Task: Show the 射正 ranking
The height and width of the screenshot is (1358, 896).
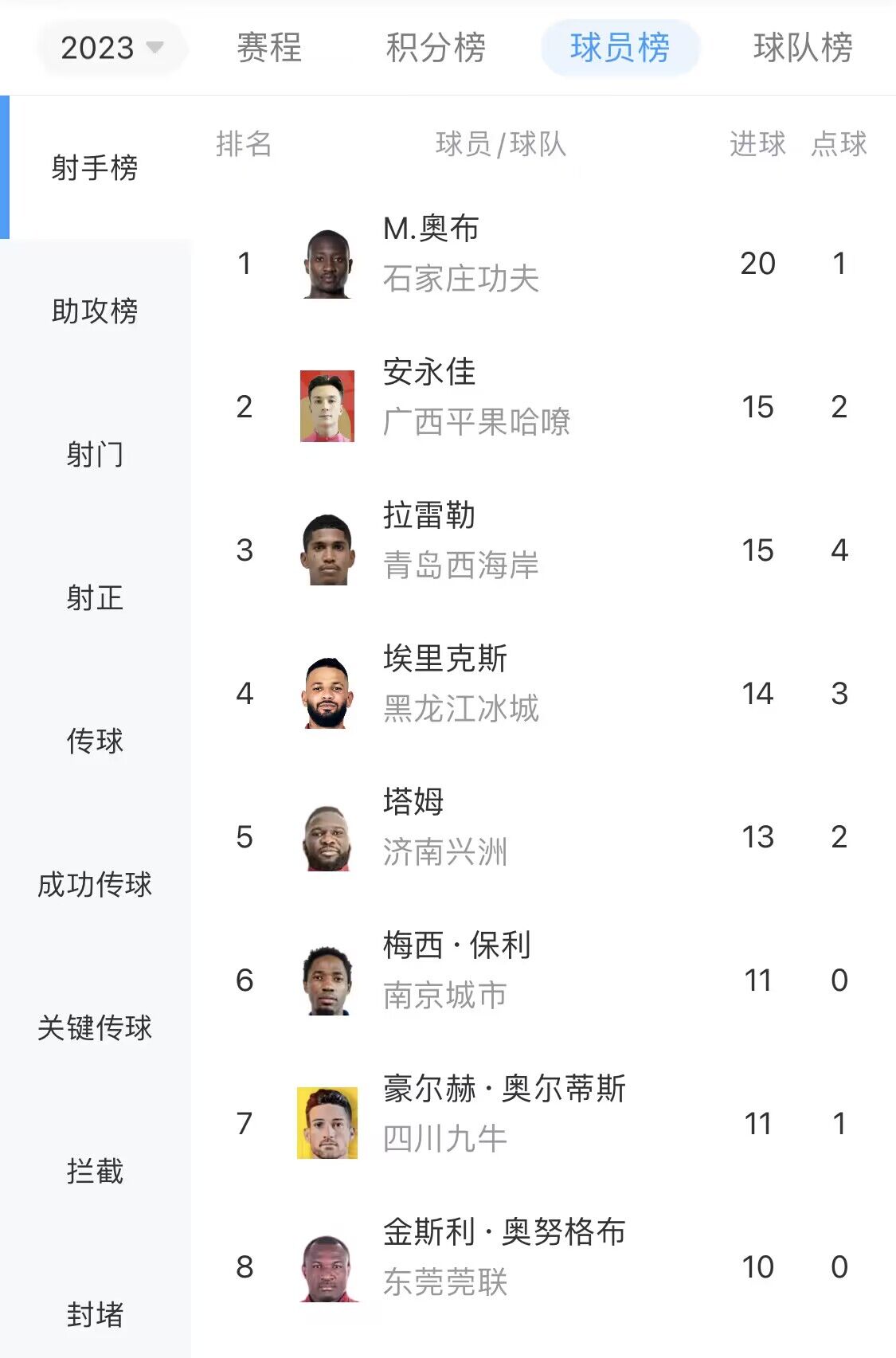Action: coord(95,597)
